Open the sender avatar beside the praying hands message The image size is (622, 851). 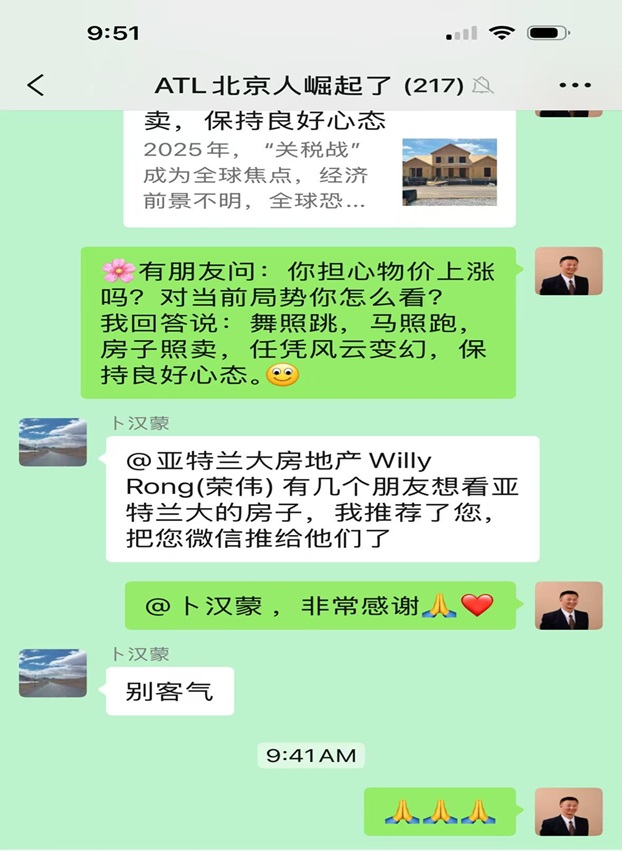569,811
